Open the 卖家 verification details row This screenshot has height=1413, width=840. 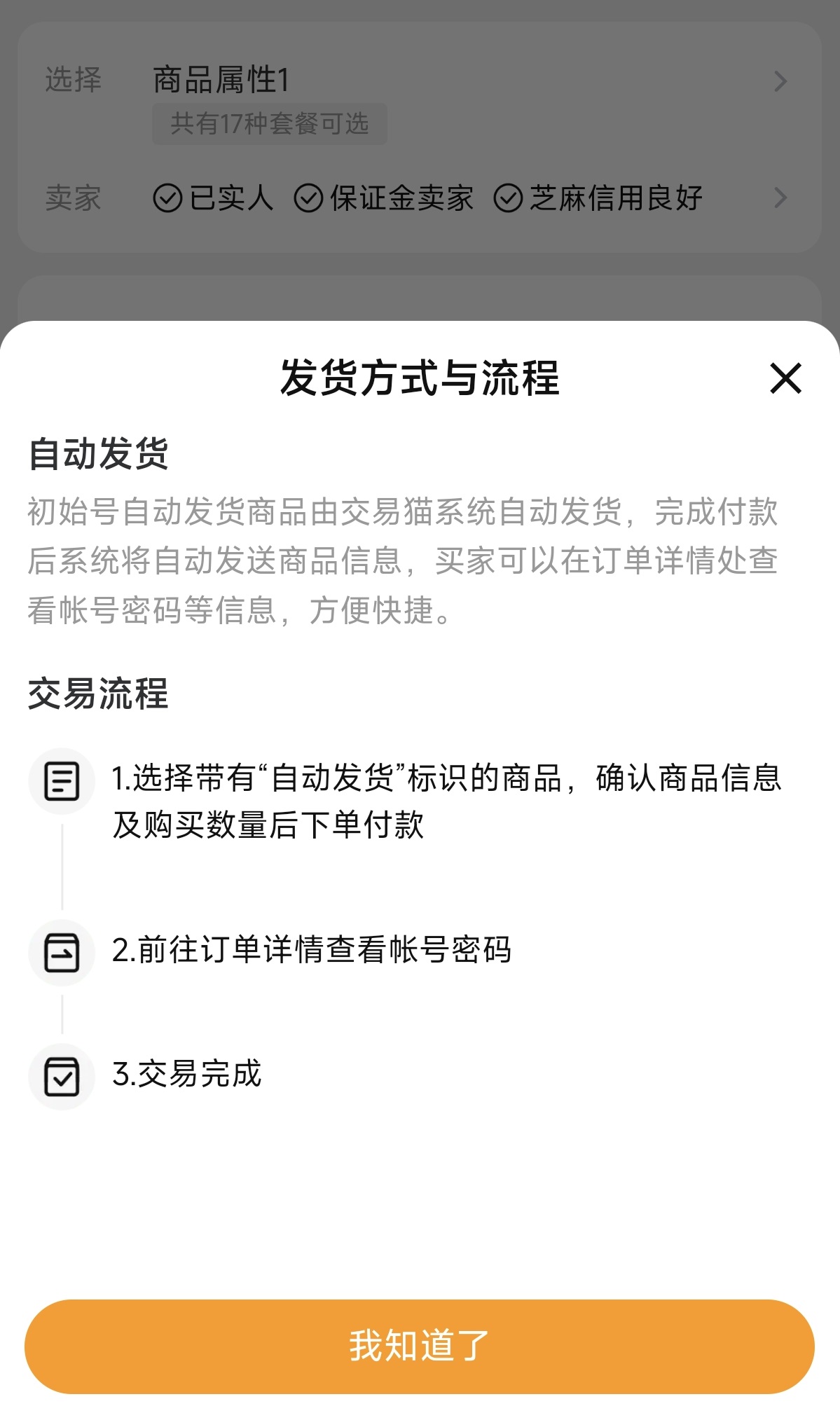(419, 198)
